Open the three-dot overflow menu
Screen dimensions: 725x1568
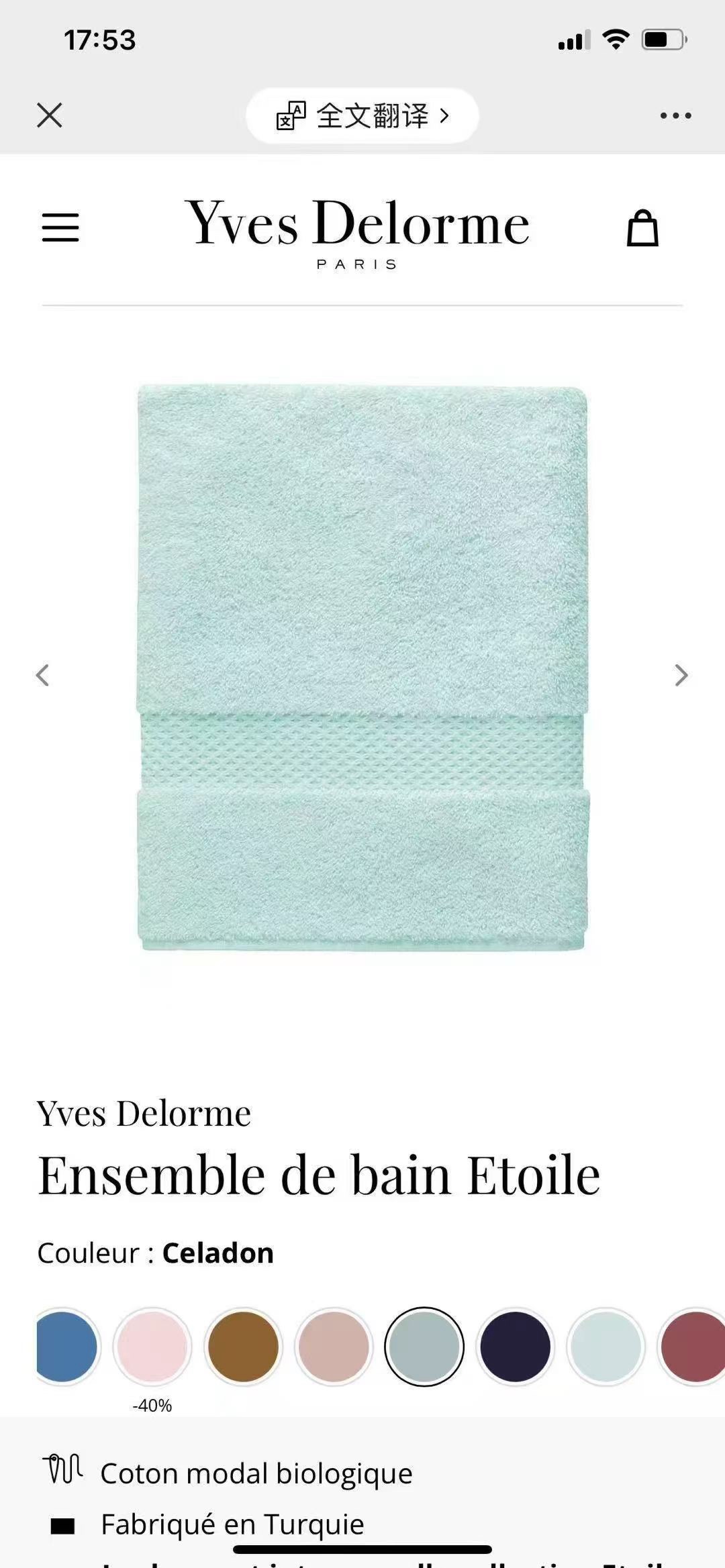tap(675, 115)
